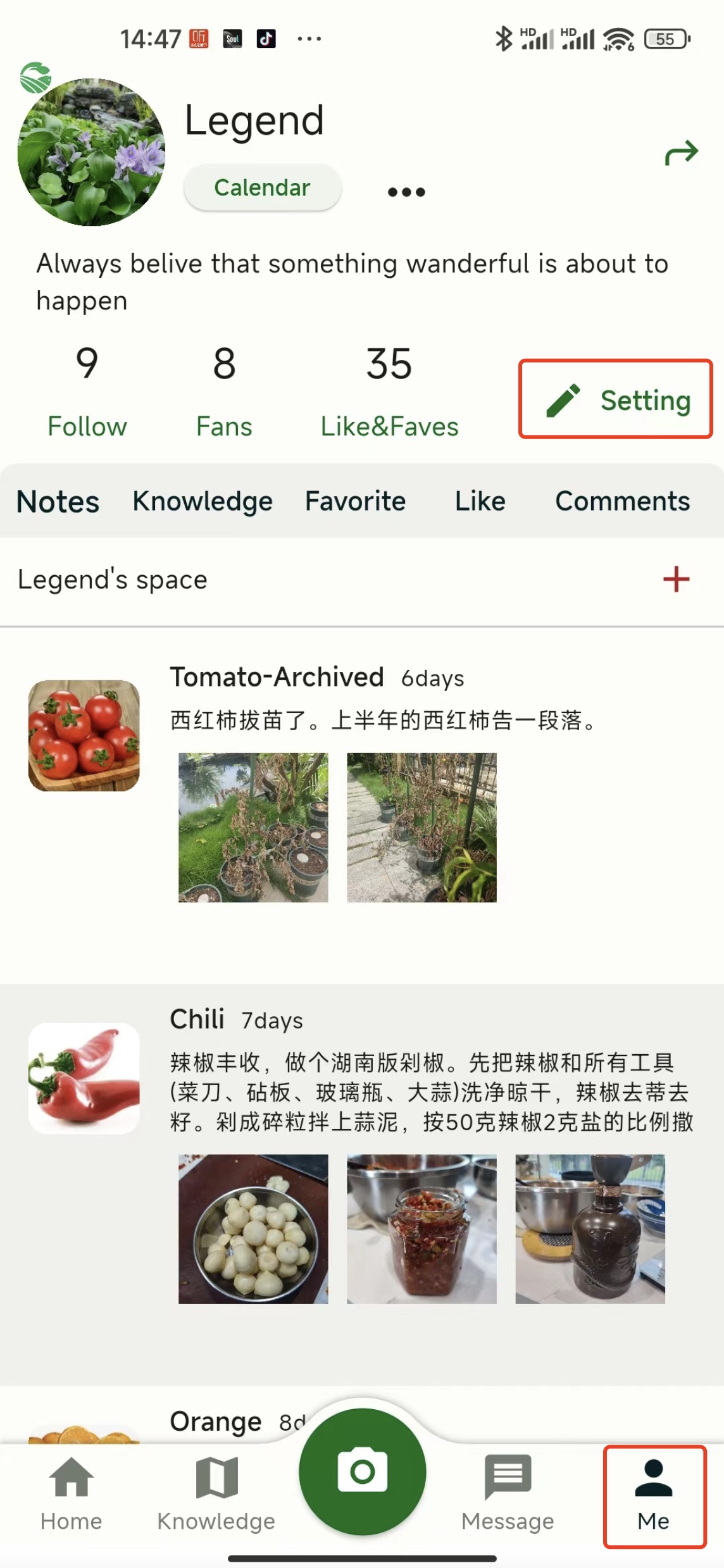
Task: View the Fans list
Action: tap(224, 392)
